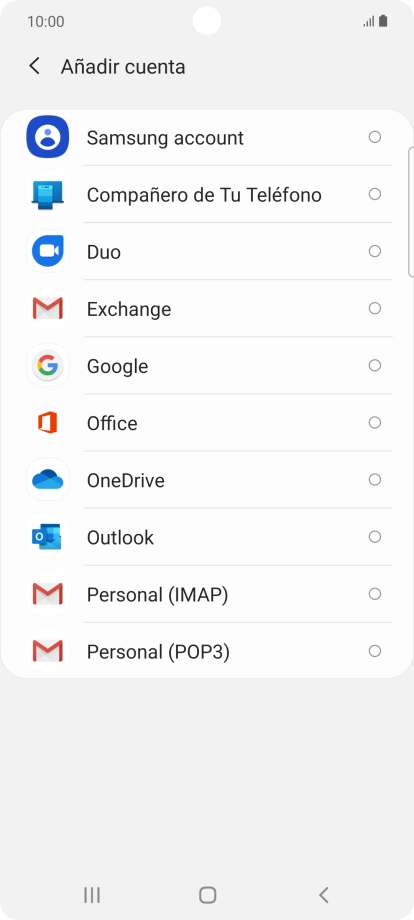
Task: Choose OneDrive account
Action: [207, 480]
